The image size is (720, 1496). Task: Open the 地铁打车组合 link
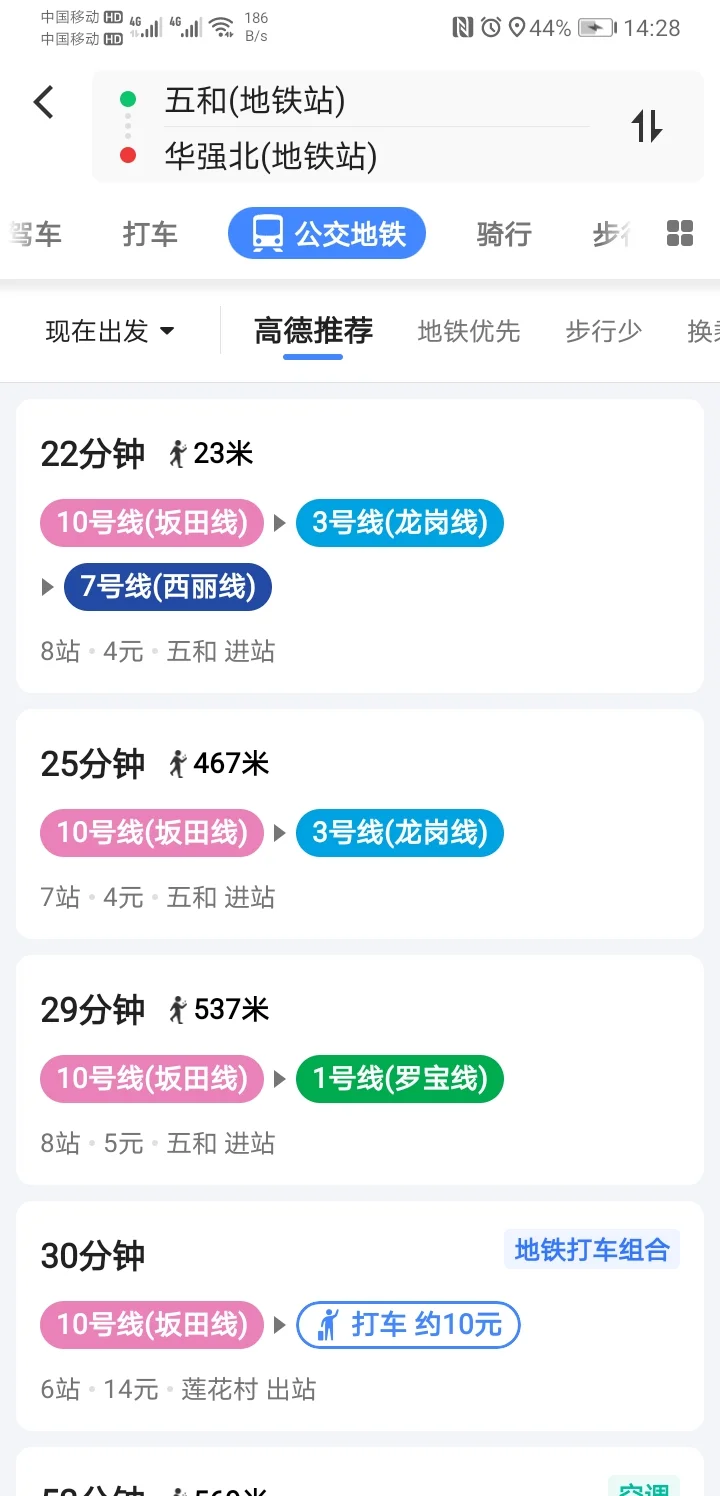click(x=591, y=1249)
